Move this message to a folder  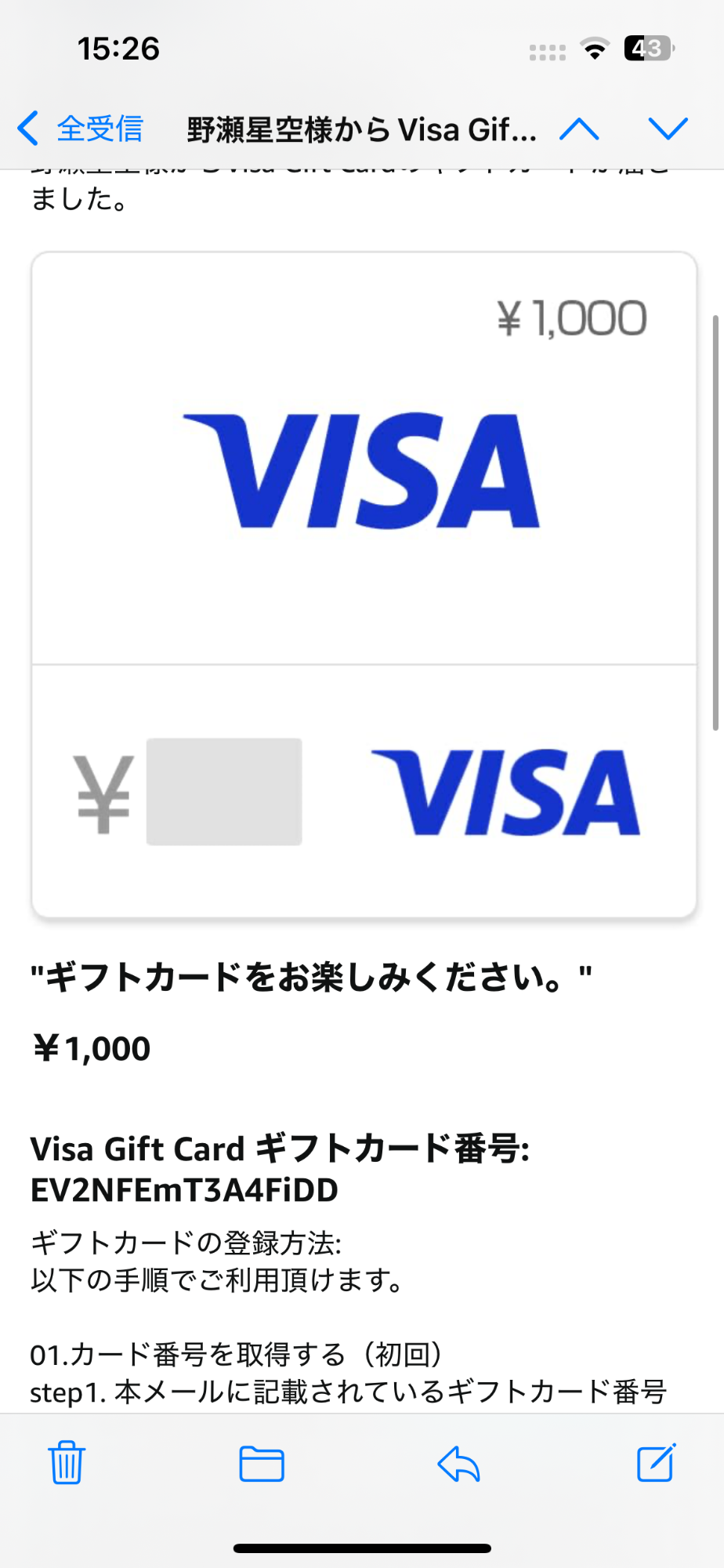click(262, 1463)
